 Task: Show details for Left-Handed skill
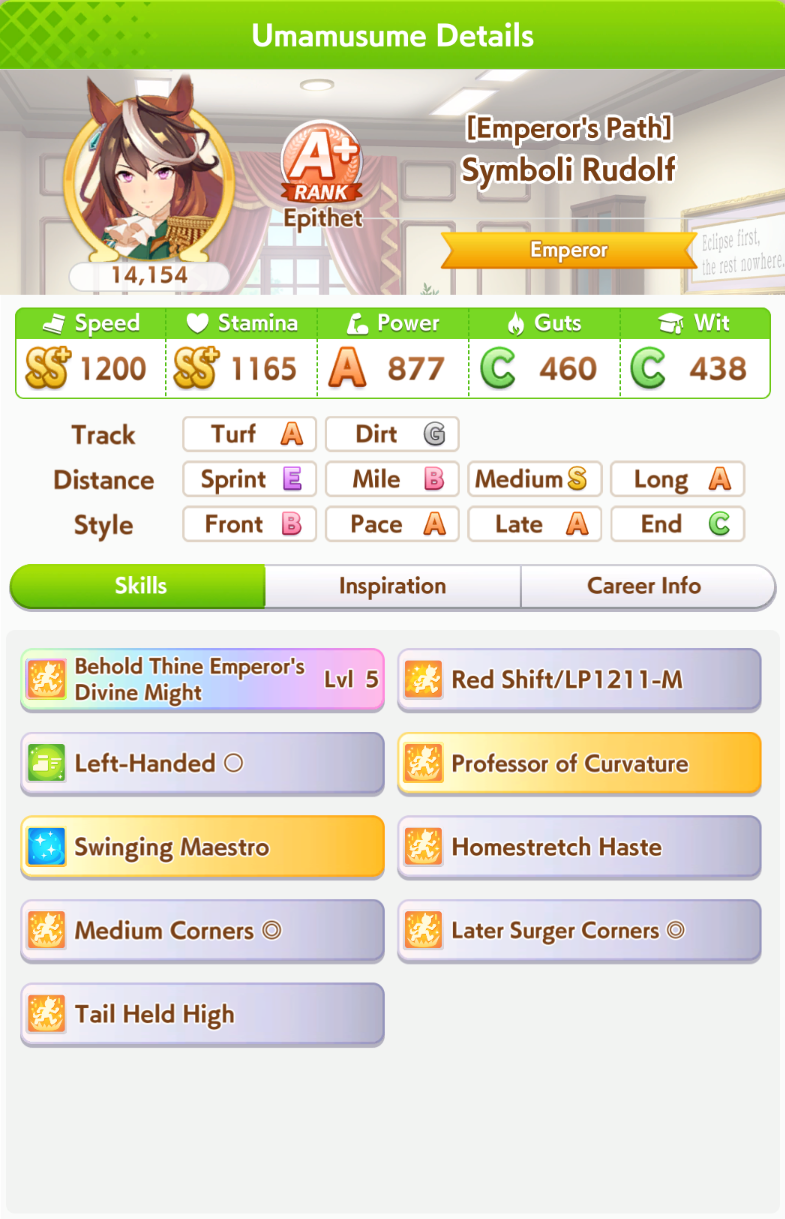click(202, 764)
